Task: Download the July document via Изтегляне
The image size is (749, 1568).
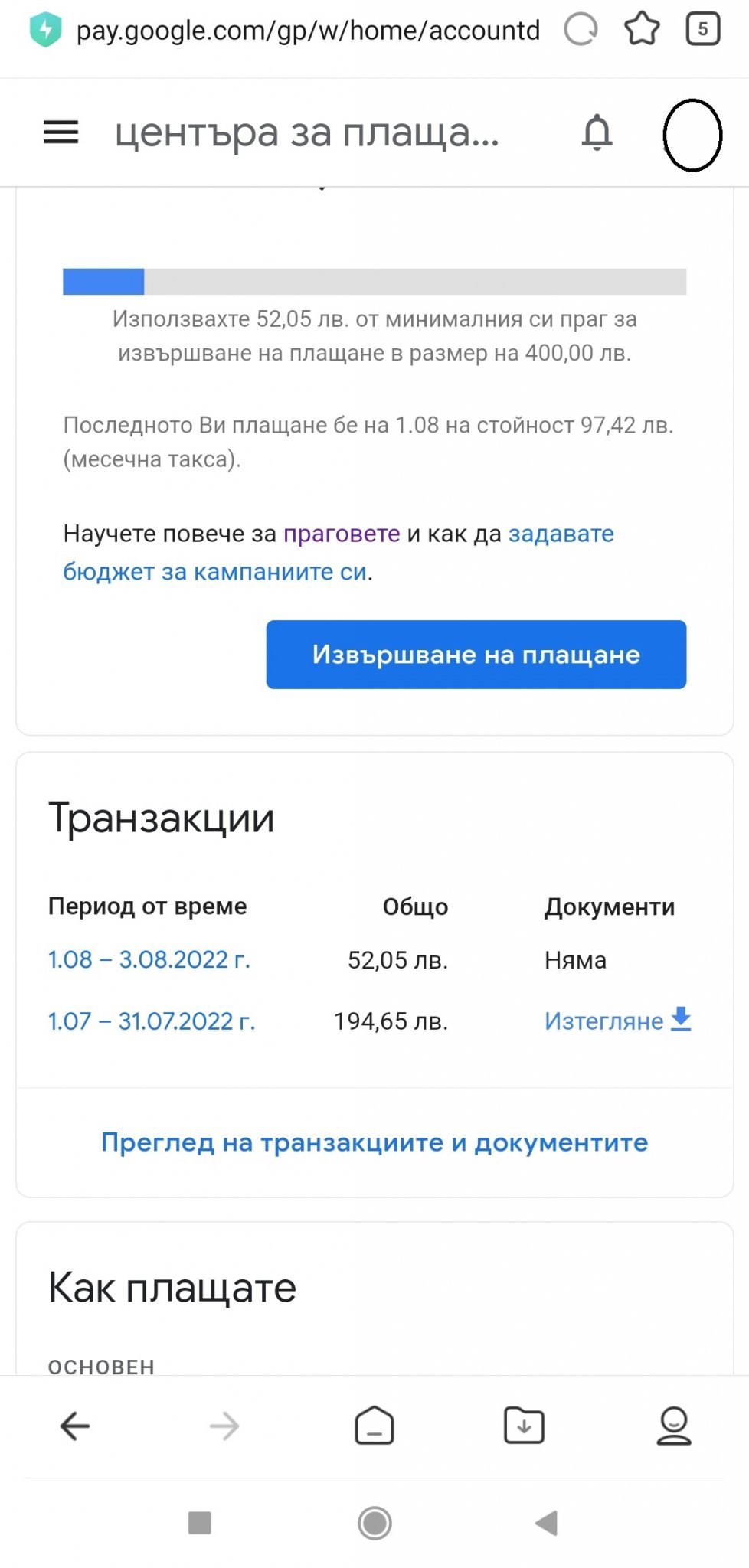Action: point(617,1021)
